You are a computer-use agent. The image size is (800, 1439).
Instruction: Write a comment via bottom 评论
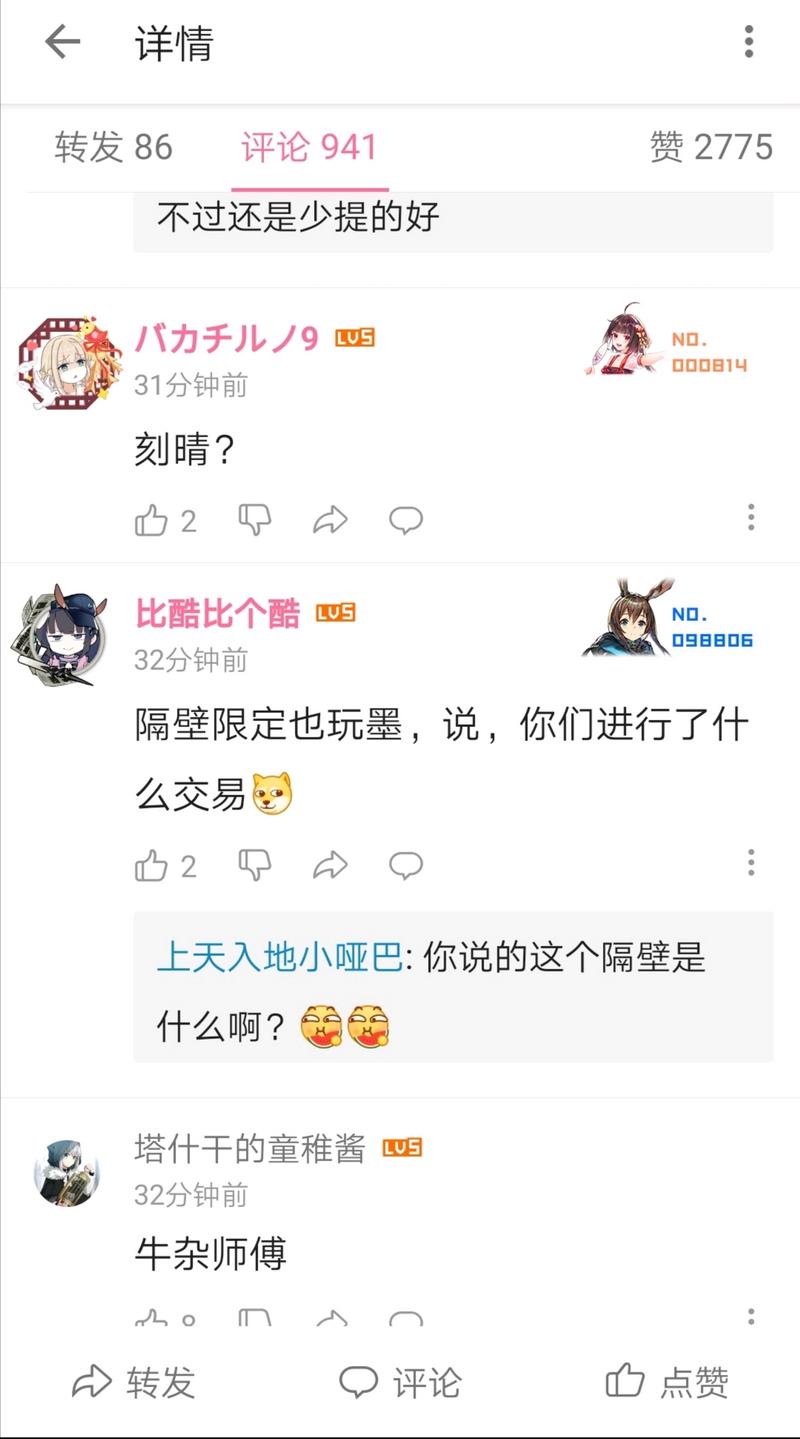tap(400, 1382)
